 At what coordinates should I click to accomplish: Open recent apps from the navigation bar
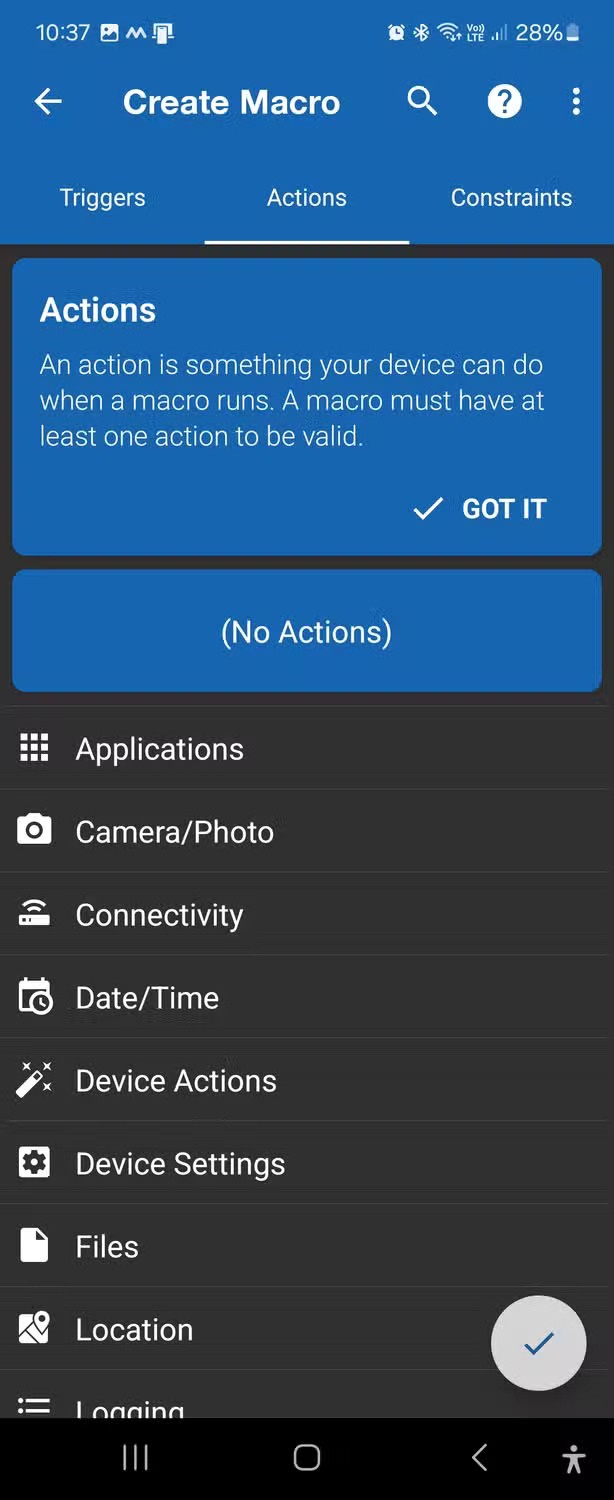[x=135, y=1458]
